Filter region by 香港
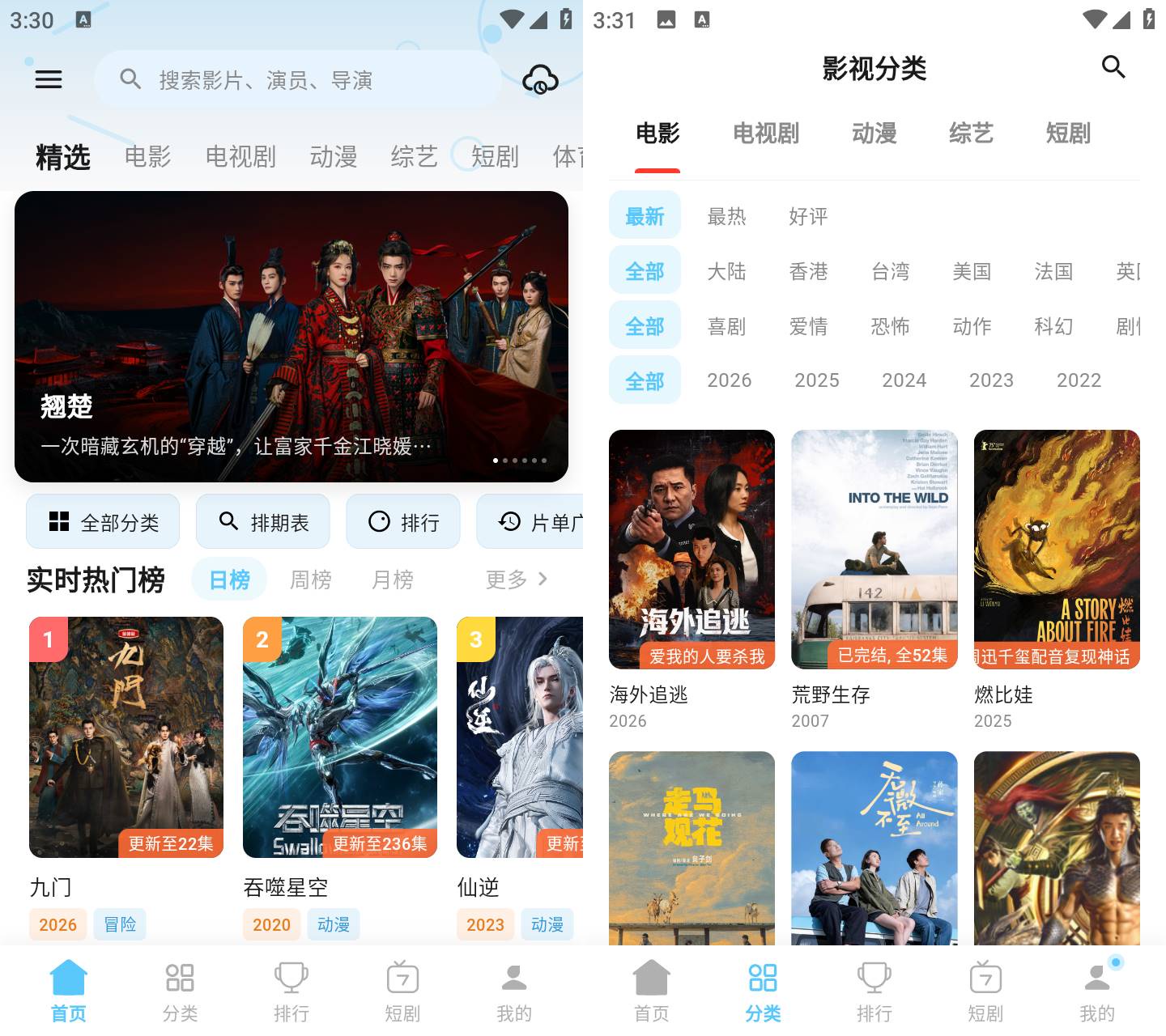Screen dimensions: 1166x1036 pos(808,271)
